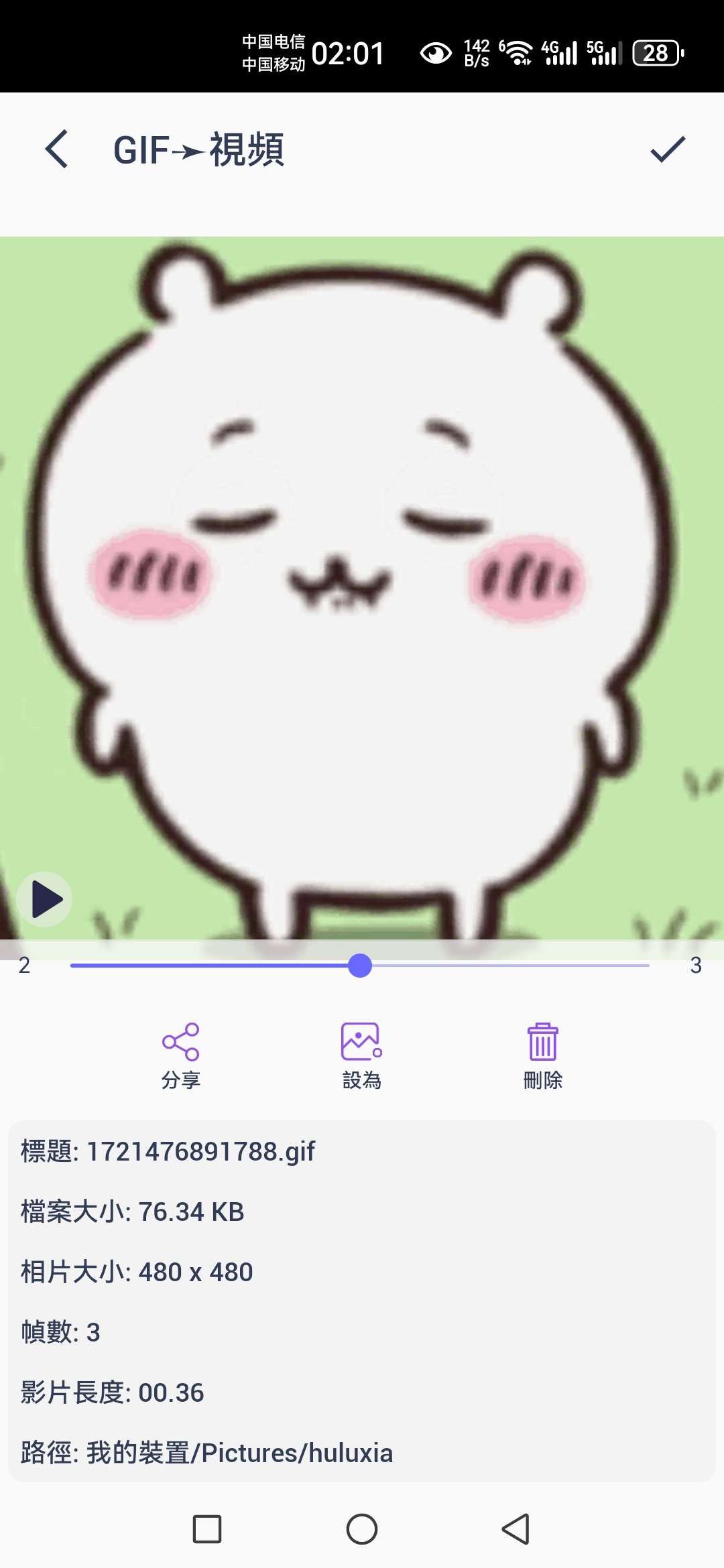Open the 設為 option
The width and height of the screenshot is (724, 1568).
362,1055
